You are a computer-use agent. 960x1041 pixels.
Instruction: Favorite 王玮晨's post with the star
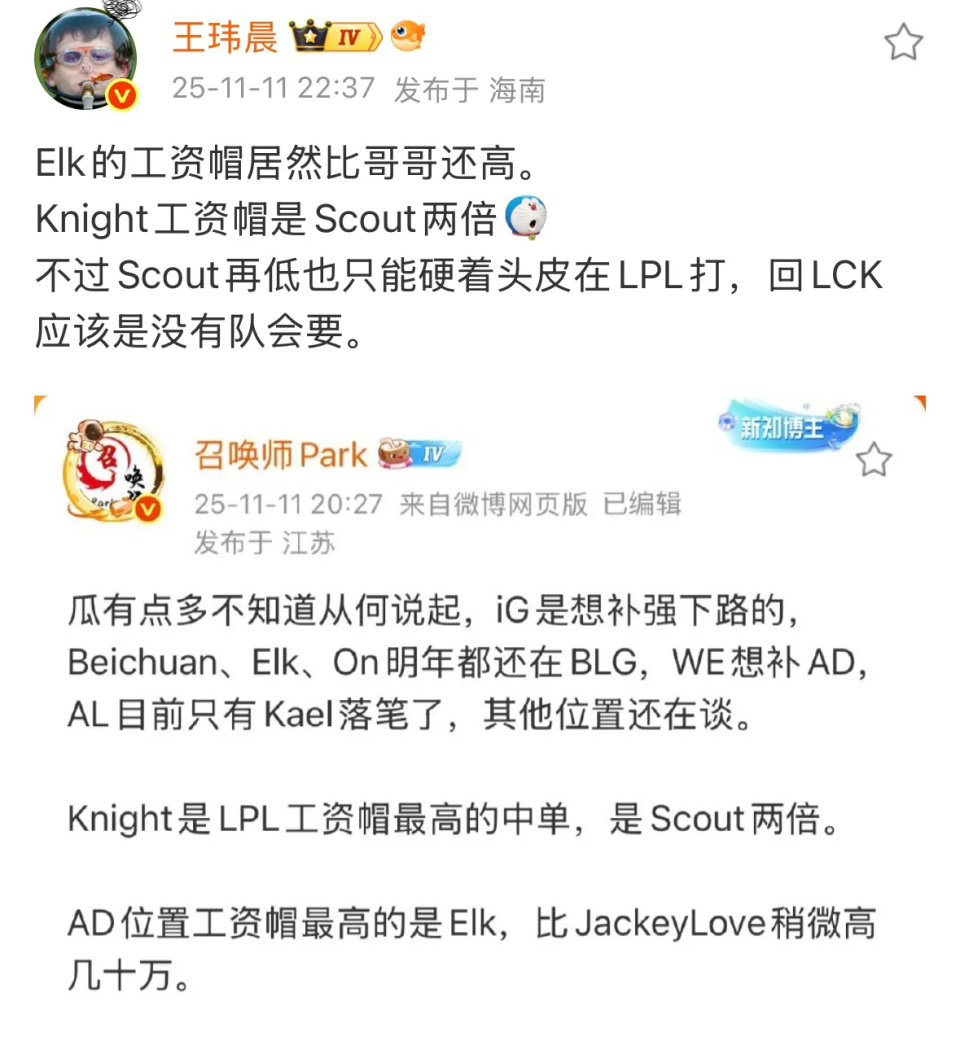click(902, 43)
